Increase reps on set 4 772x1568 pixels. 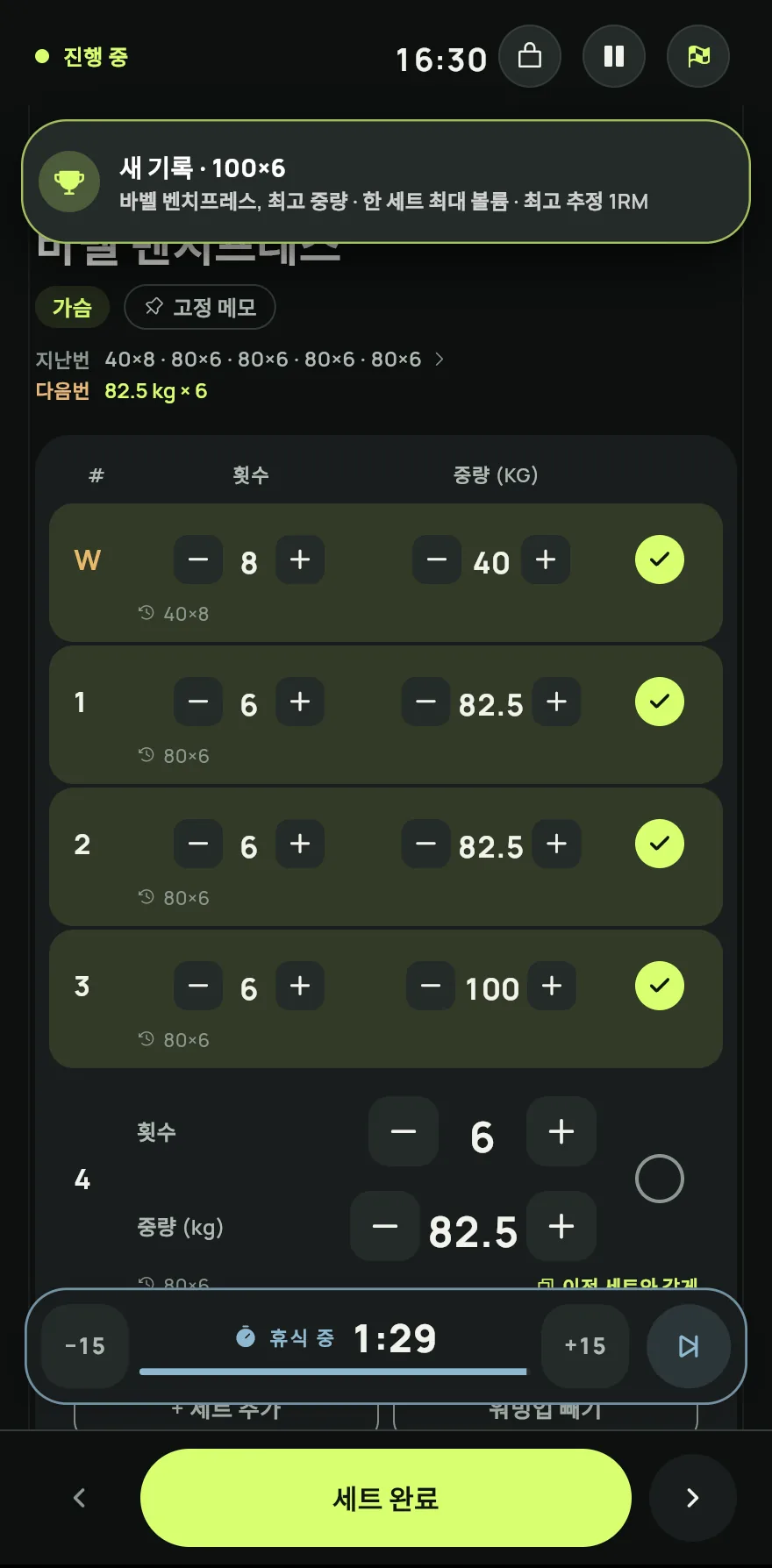561,1131
